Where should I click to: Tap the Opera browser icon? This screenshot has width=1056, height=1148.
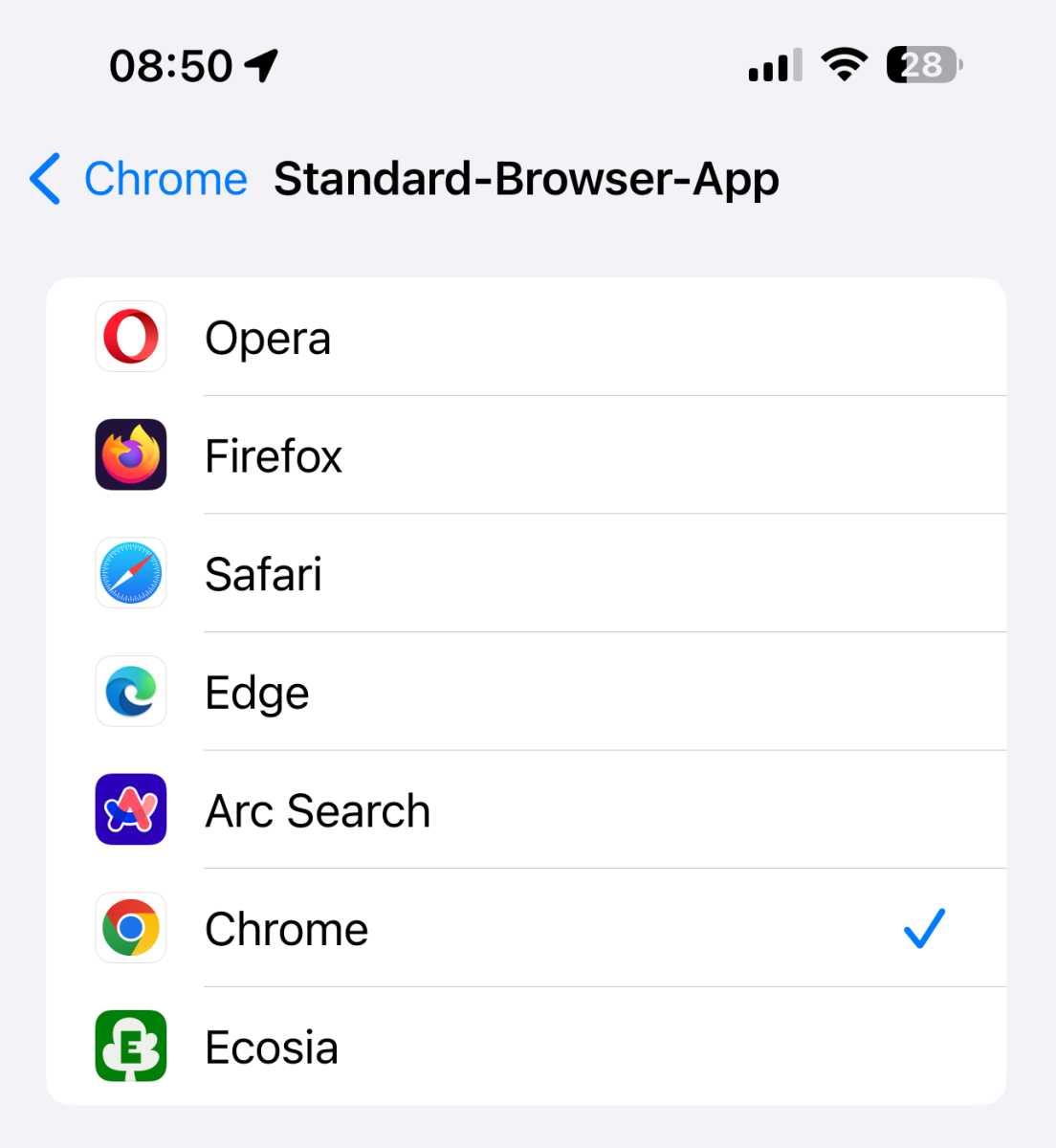coord(130,337)
